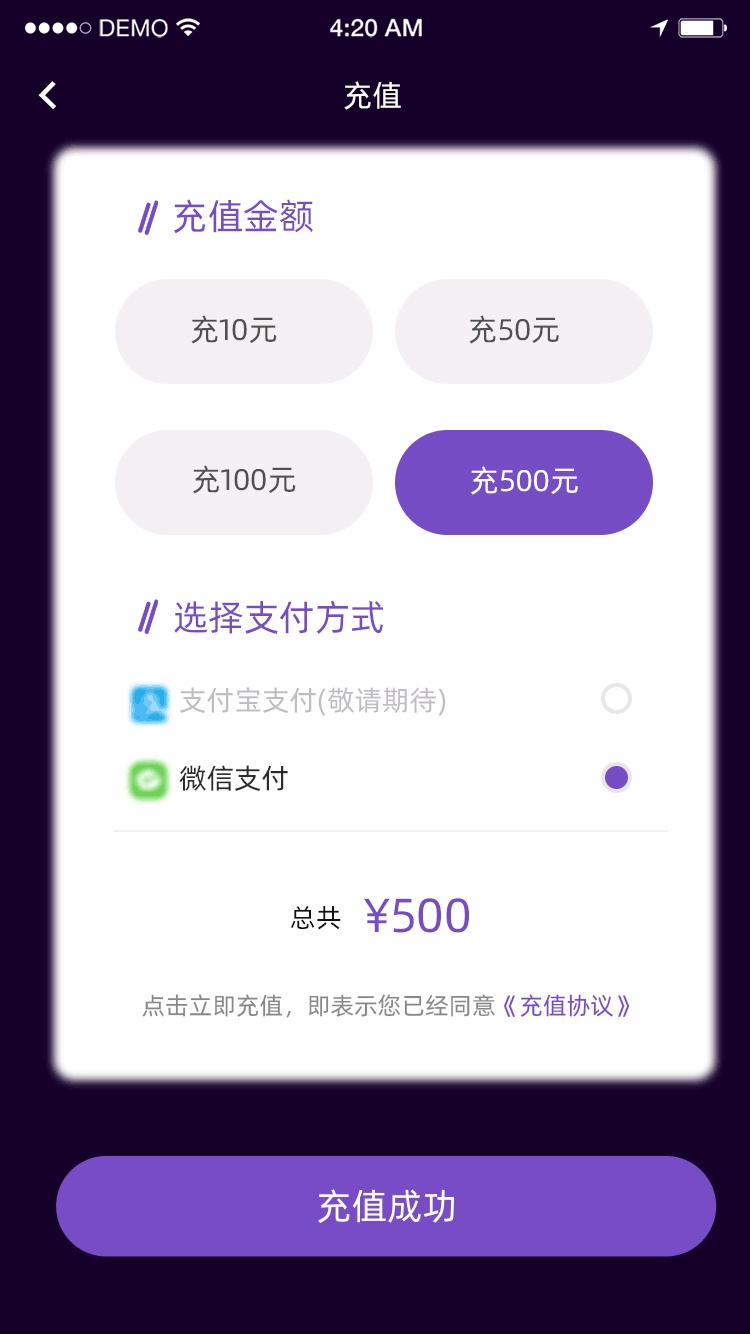Screen dimensions: 750x1334
Task: Tap the 充值成功 button
Action: (x=386, y=1206)
